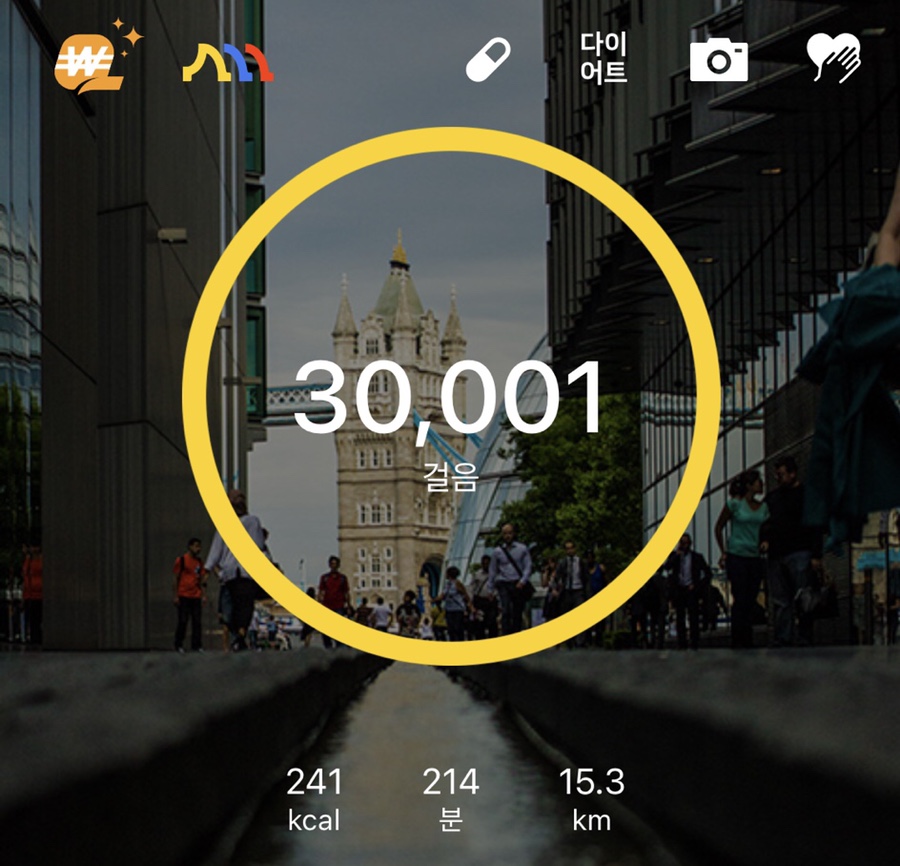The width and height of the screenshot is (900, 866).
Task: Tap the 30,001 step count circle
Action: 452,400
